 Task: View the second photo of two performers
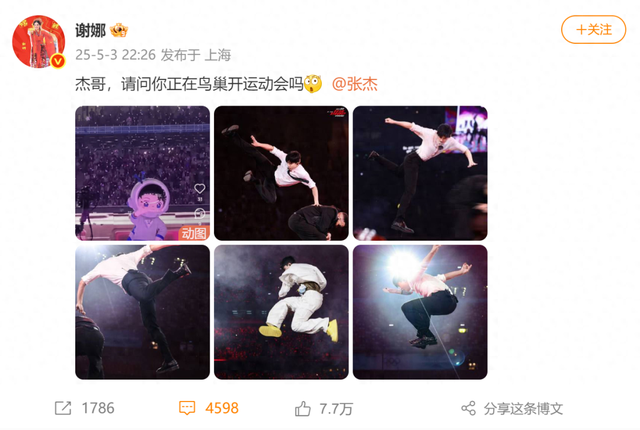(281, 173)
